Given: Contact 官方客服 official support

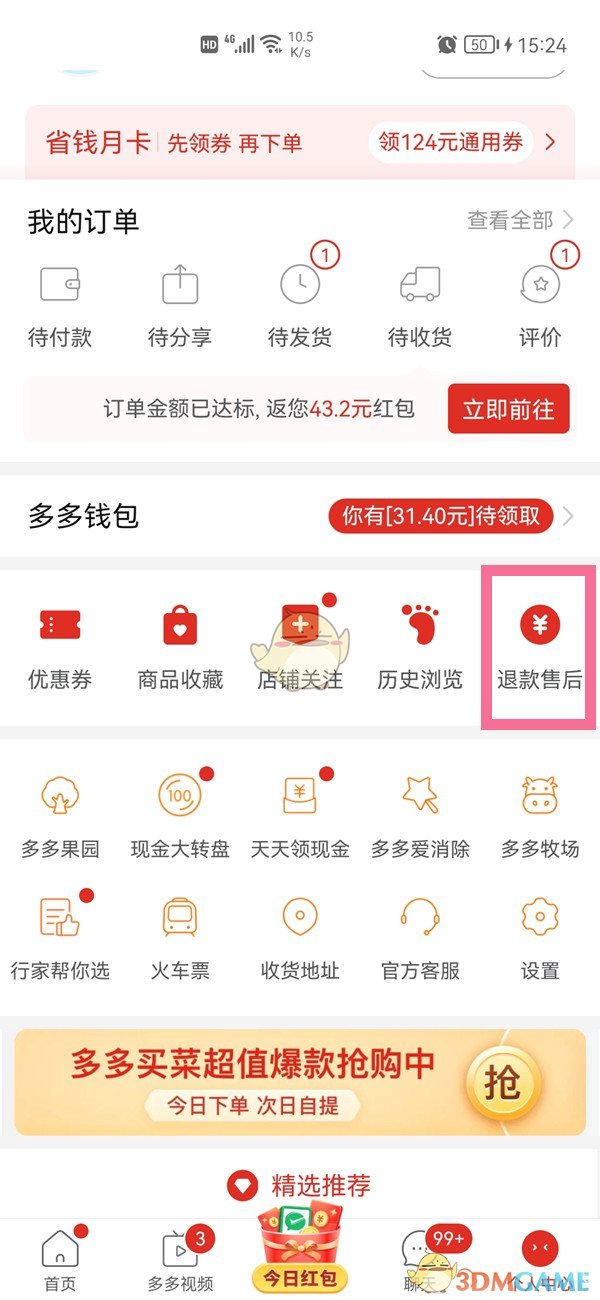Looking at the screenshot, I should 420,935.
